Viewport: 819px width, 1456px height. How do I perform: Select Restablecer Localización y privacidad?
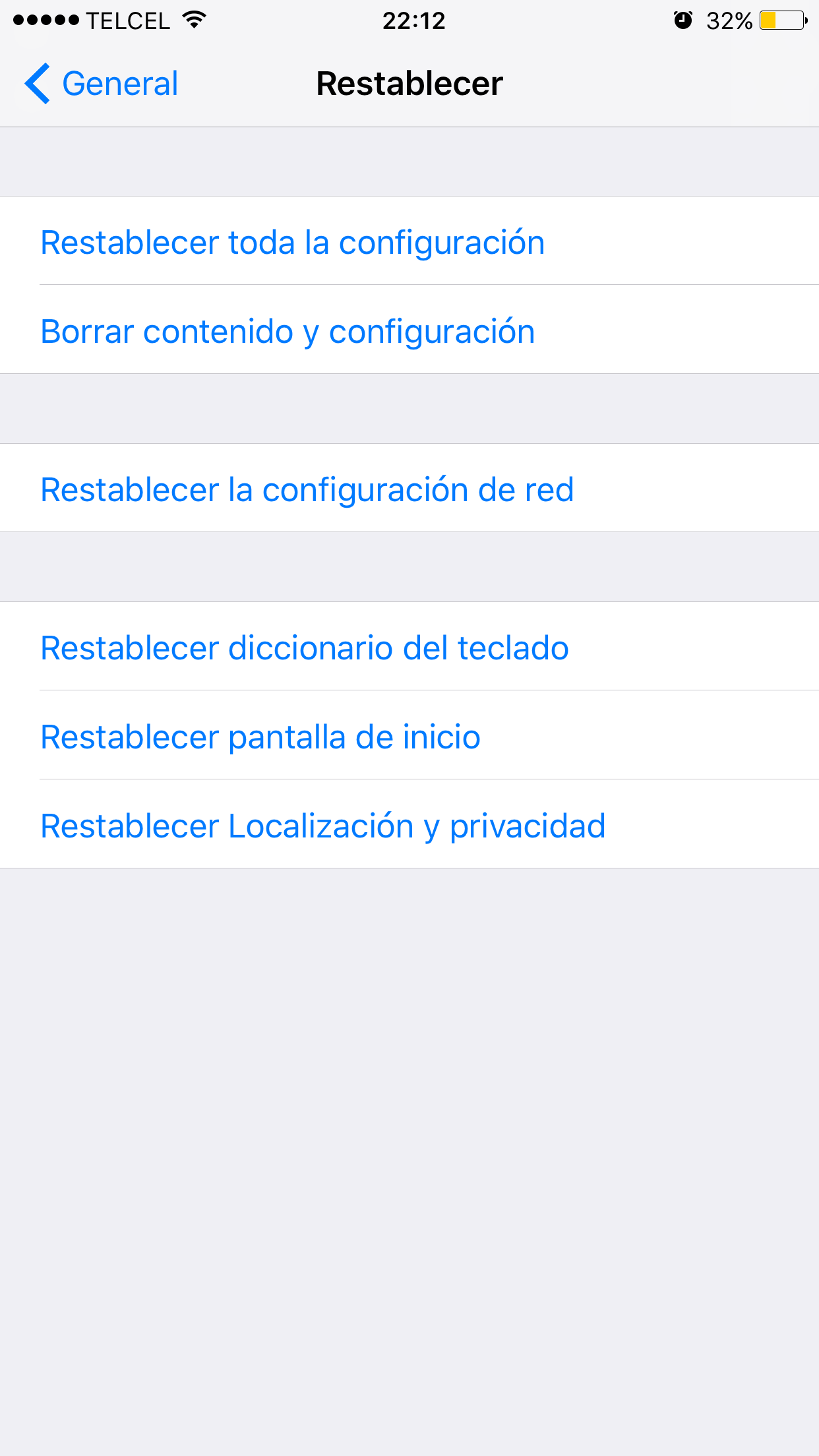pyautogui.click(x=323, y=826)
